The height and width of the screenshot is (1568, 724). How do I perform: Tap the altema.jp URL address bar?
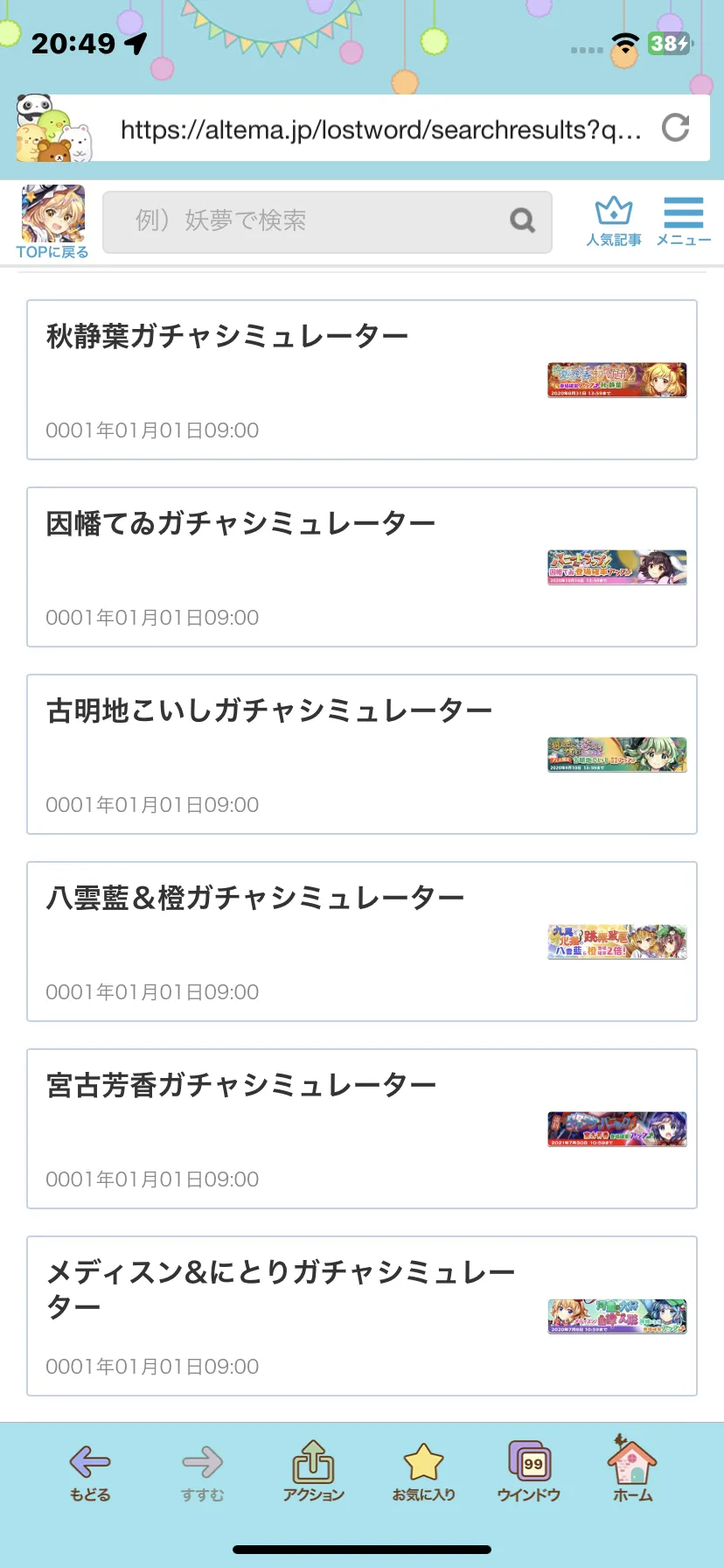(380, 130)
